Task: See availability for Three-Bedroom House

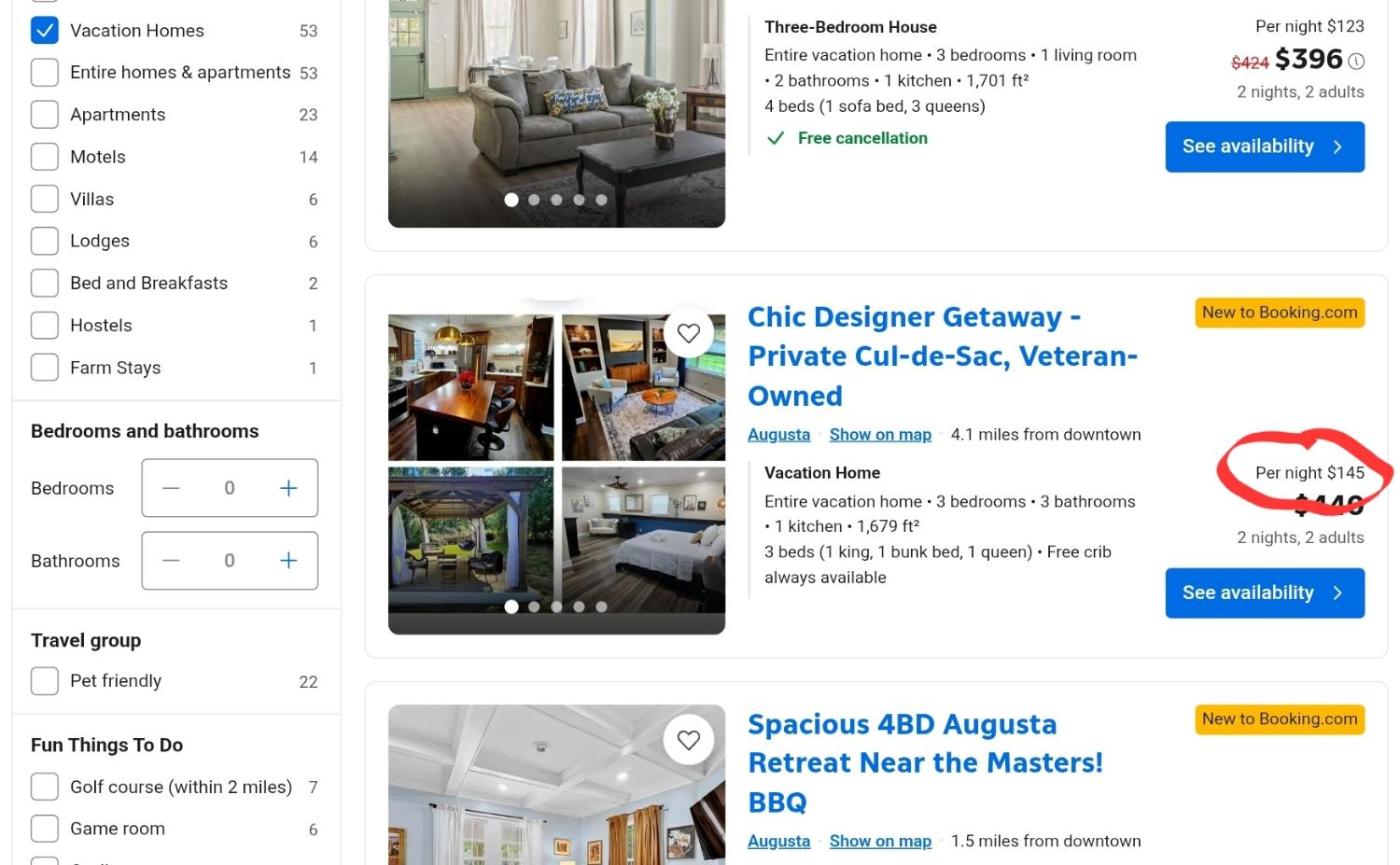Action: [1264, 147]
